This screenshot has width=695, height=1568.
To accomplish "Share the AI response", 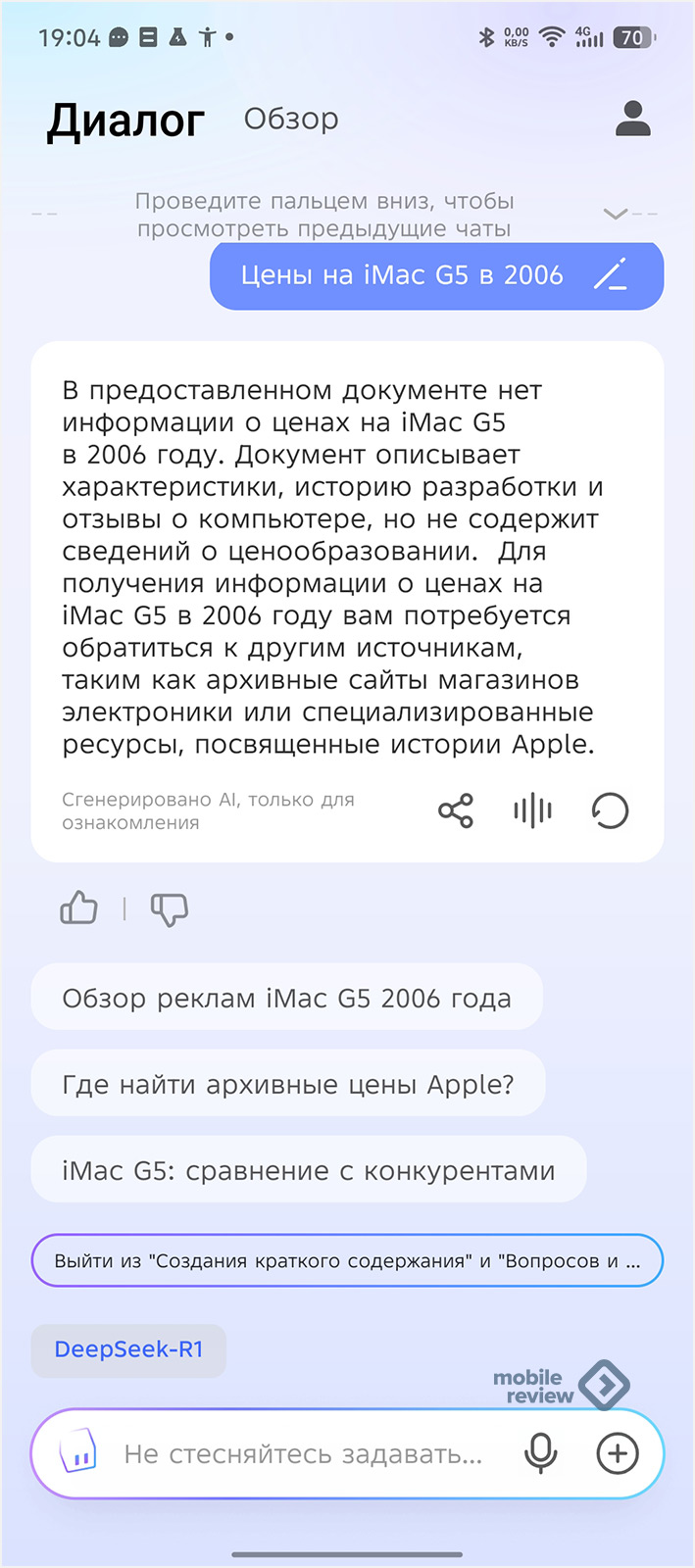I will 456,810.
